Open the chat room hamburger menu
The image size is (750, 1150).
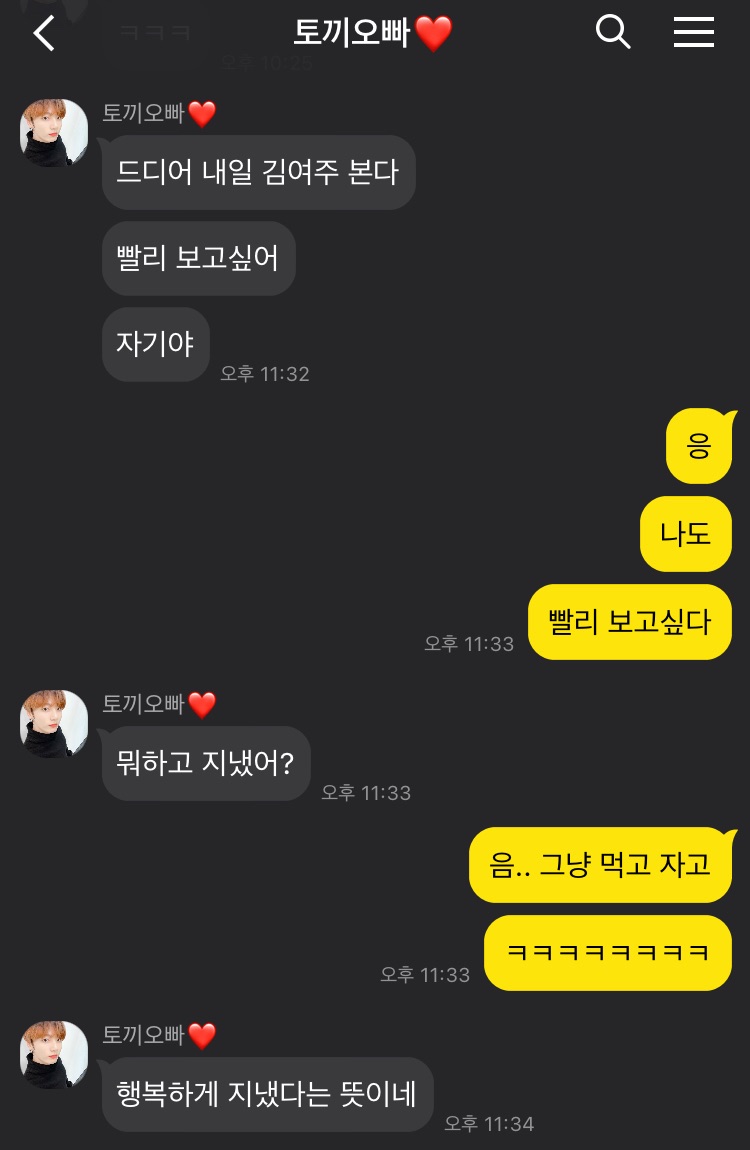point(693,33)
